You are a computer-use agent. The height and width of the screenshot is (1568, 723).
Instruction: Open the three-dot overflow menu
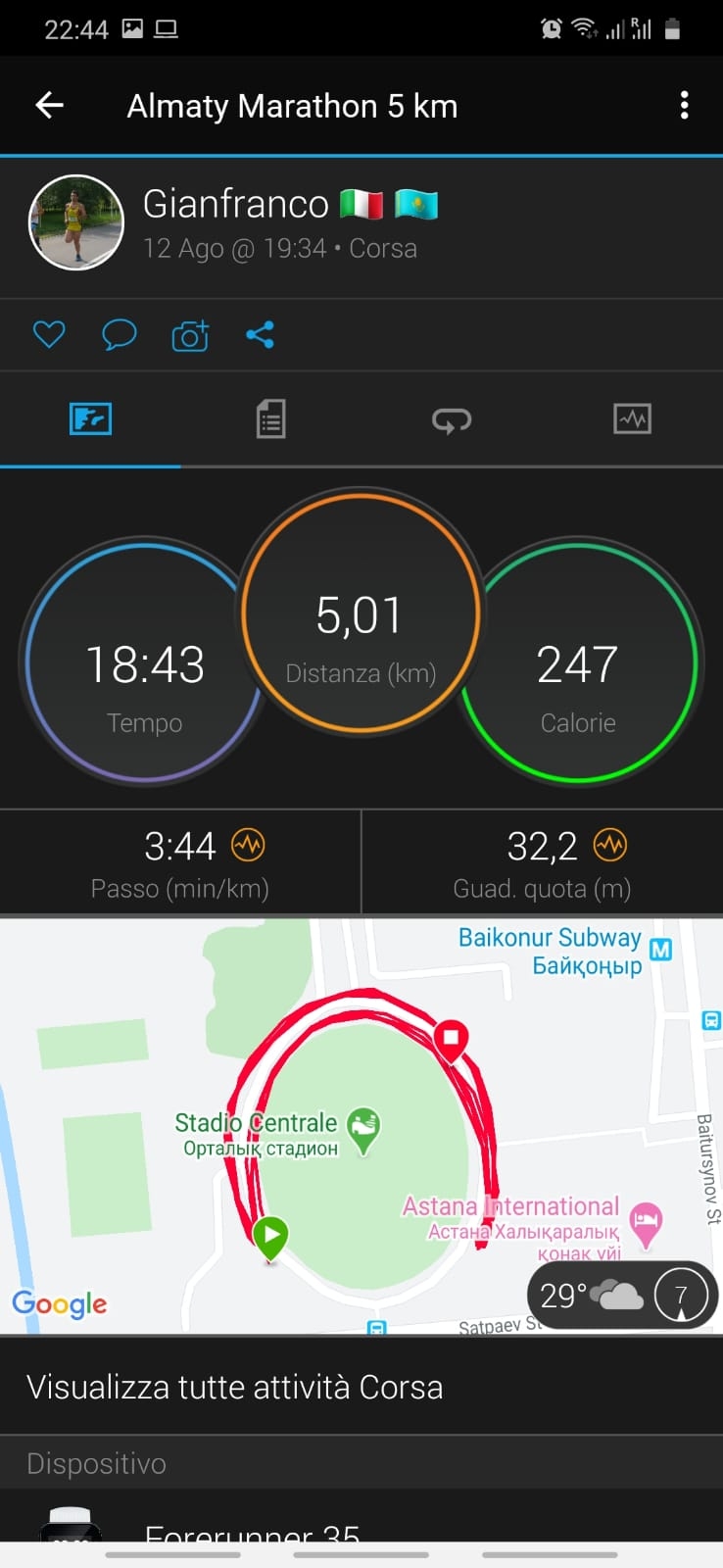(x=684, y=106)
